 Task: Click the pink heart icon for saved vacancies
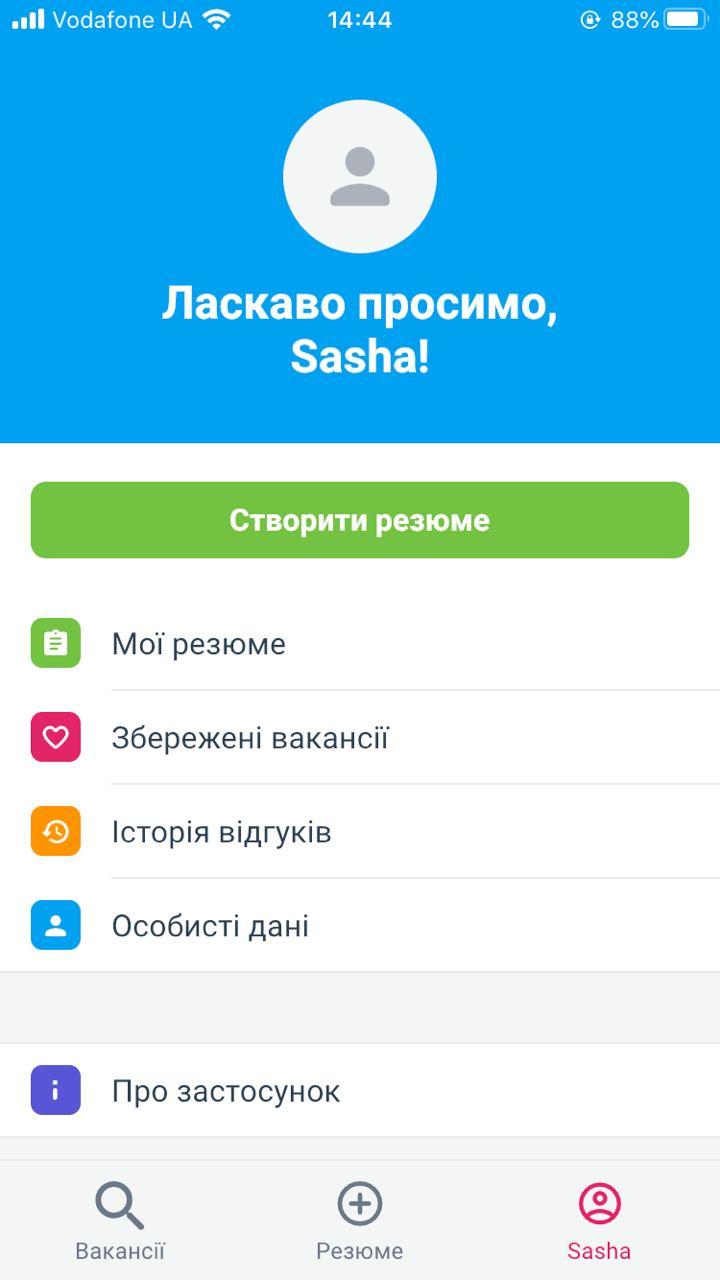[x=55, y=737]
